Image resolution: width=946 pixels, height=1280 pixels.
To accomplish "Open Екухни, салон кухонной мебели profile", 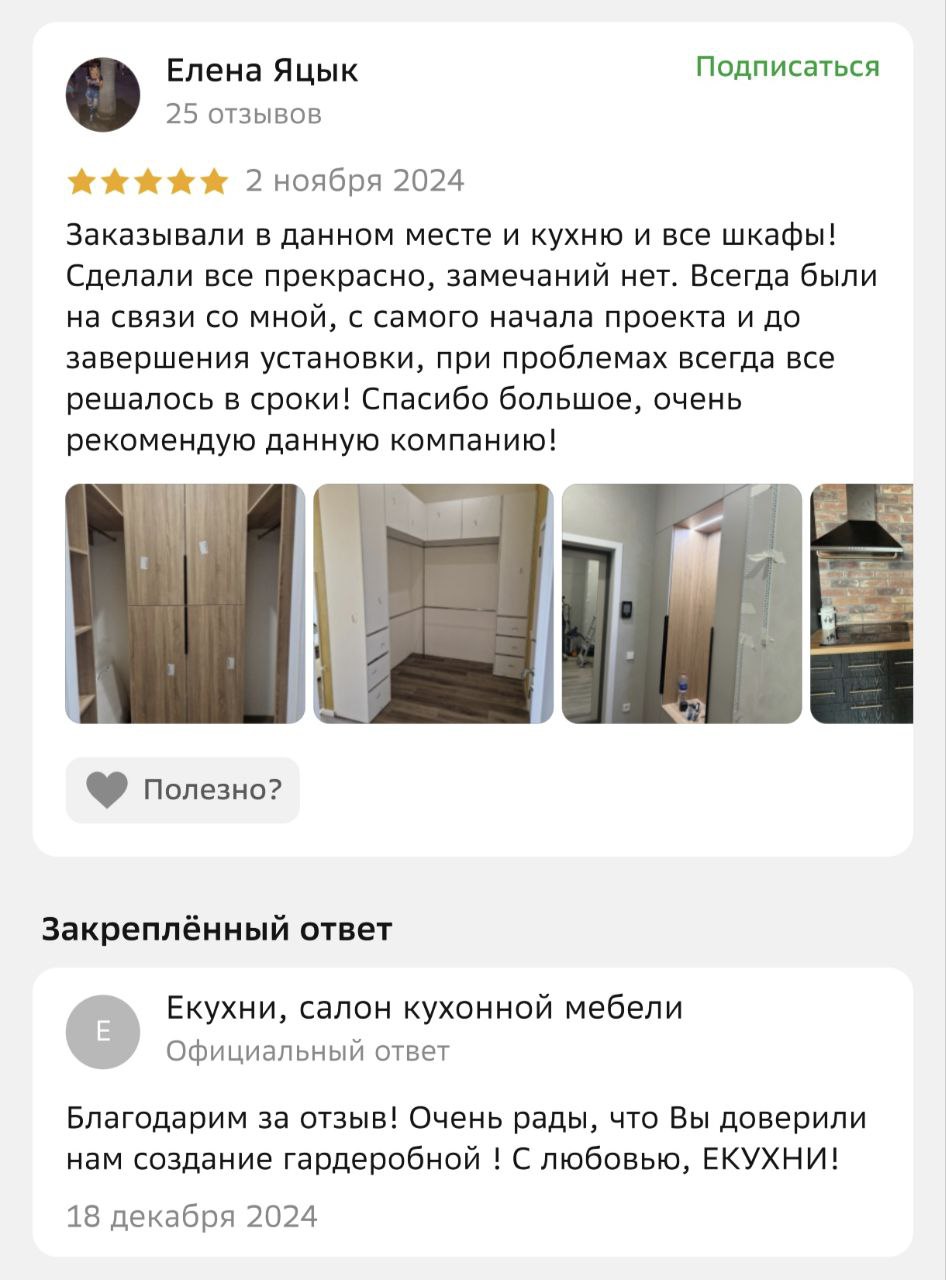I will click(424, 1008).
